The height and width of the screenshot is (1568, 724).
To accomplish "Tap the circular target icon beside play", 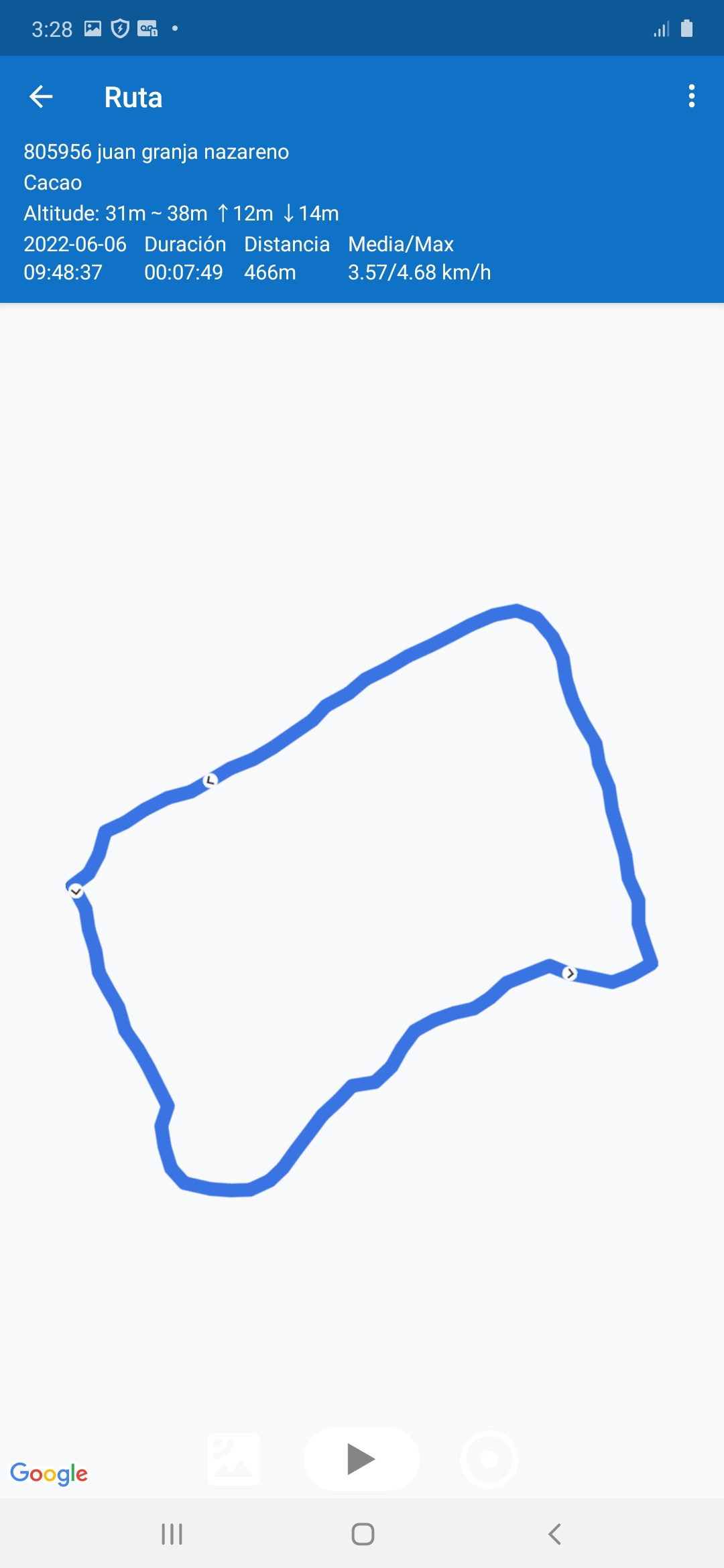I will (x=489, y=1459).
